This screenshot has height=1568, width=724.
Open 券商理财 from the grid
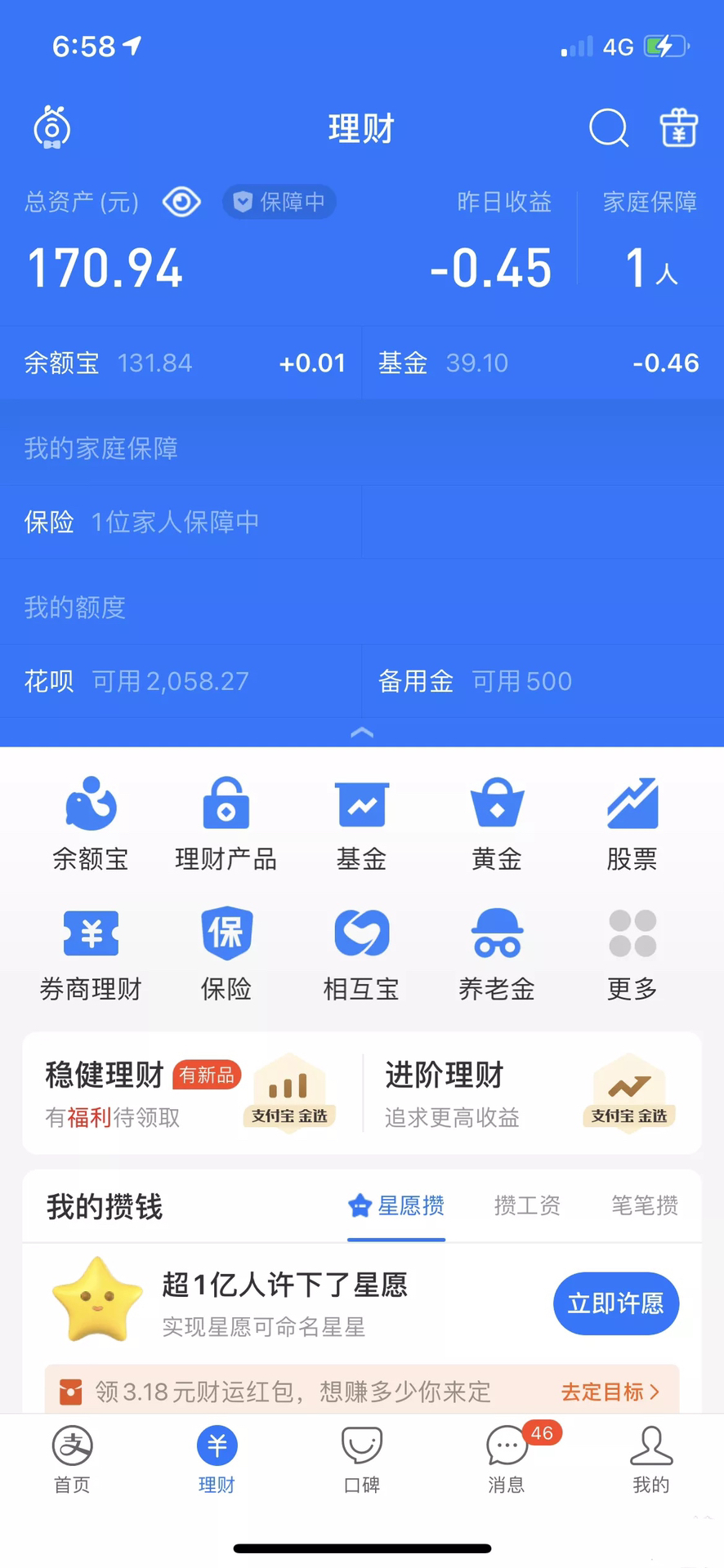(91, 955)
